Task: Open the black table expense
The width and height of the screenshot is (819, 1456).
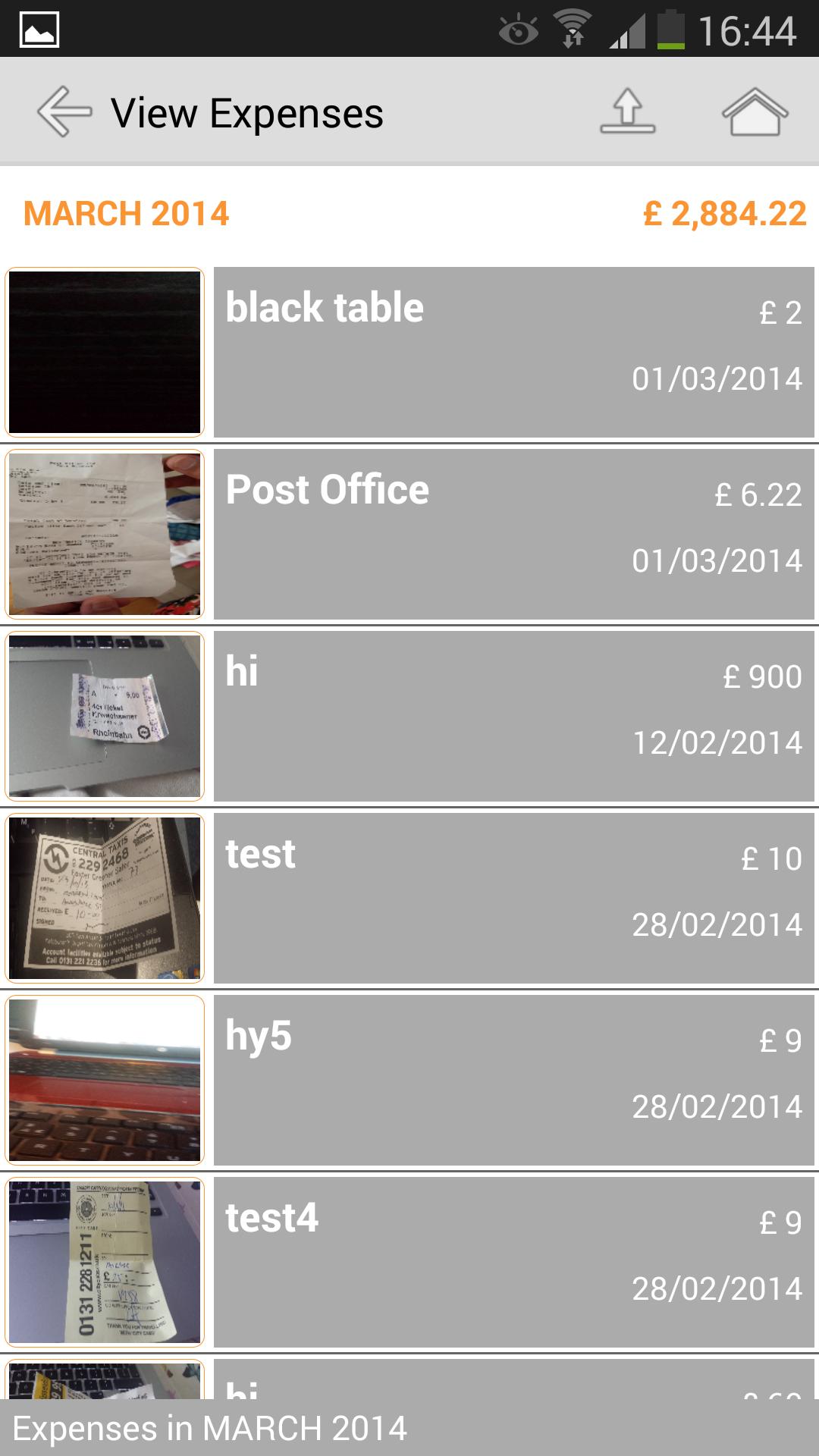Action: pos(513,352)
